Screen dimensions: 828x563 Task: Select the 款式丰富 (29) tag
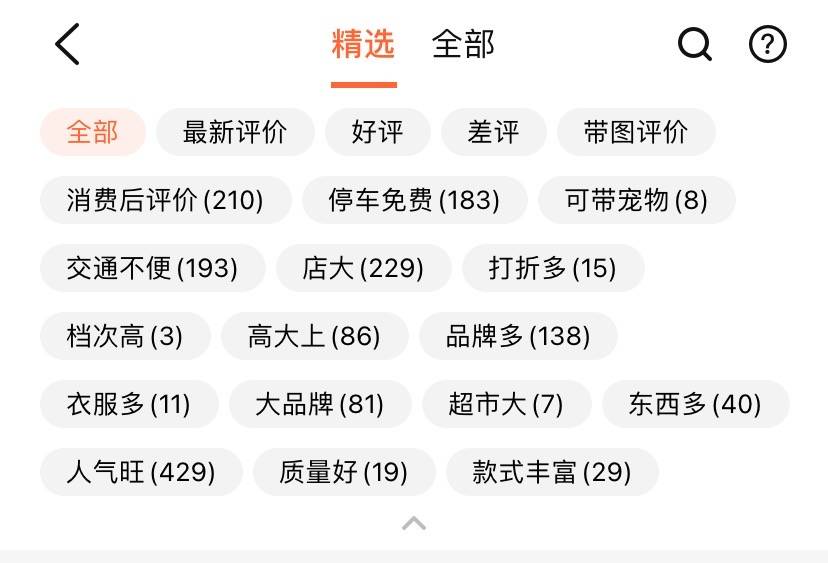click(552, 472)
